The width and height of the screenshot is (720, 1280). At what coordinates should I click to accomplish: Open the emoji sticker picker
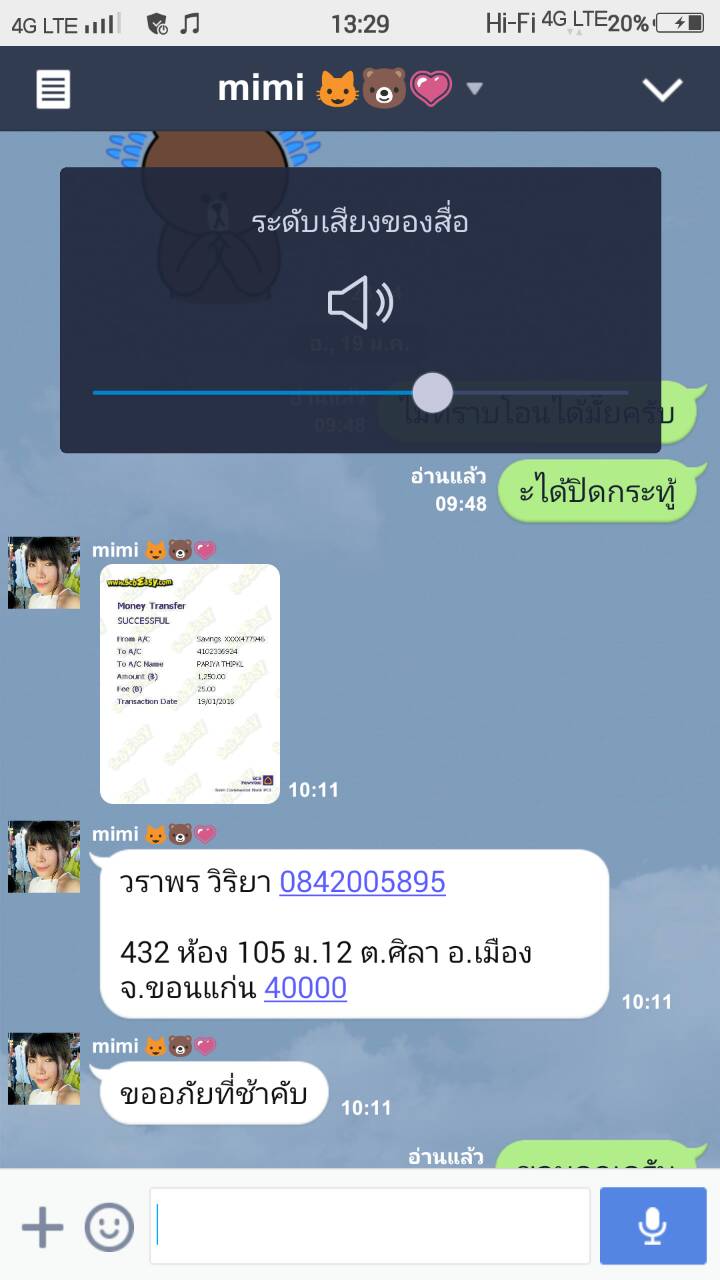[x=109, y=1226]
